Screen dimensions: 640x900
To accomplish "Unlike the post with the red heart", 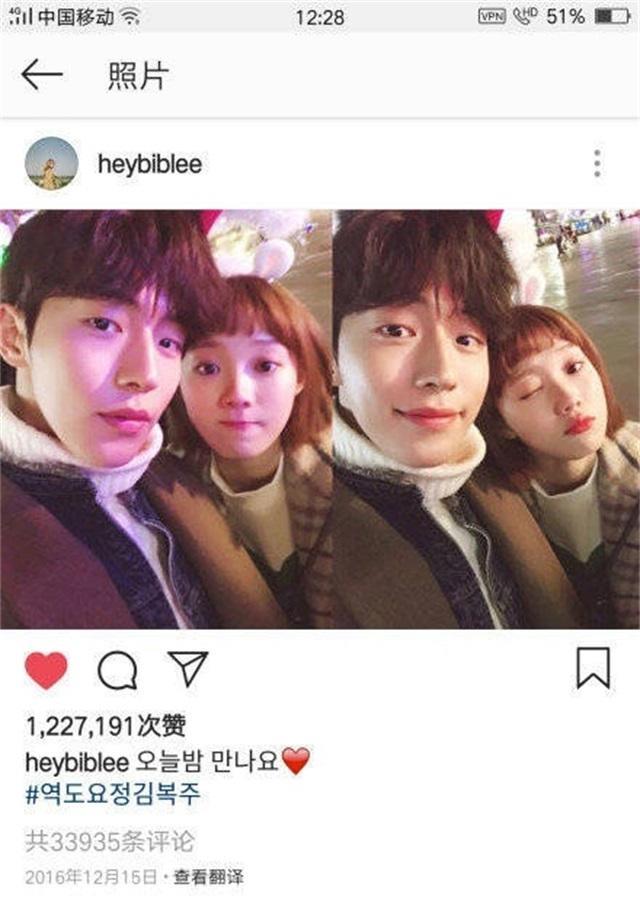I will point(46,670).
